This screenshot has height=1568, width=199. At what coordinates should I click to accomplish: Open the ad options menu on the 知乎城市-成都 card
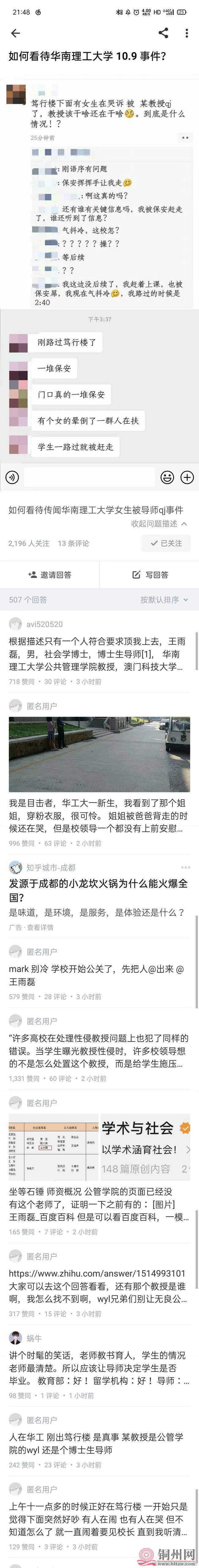(186, 867)
